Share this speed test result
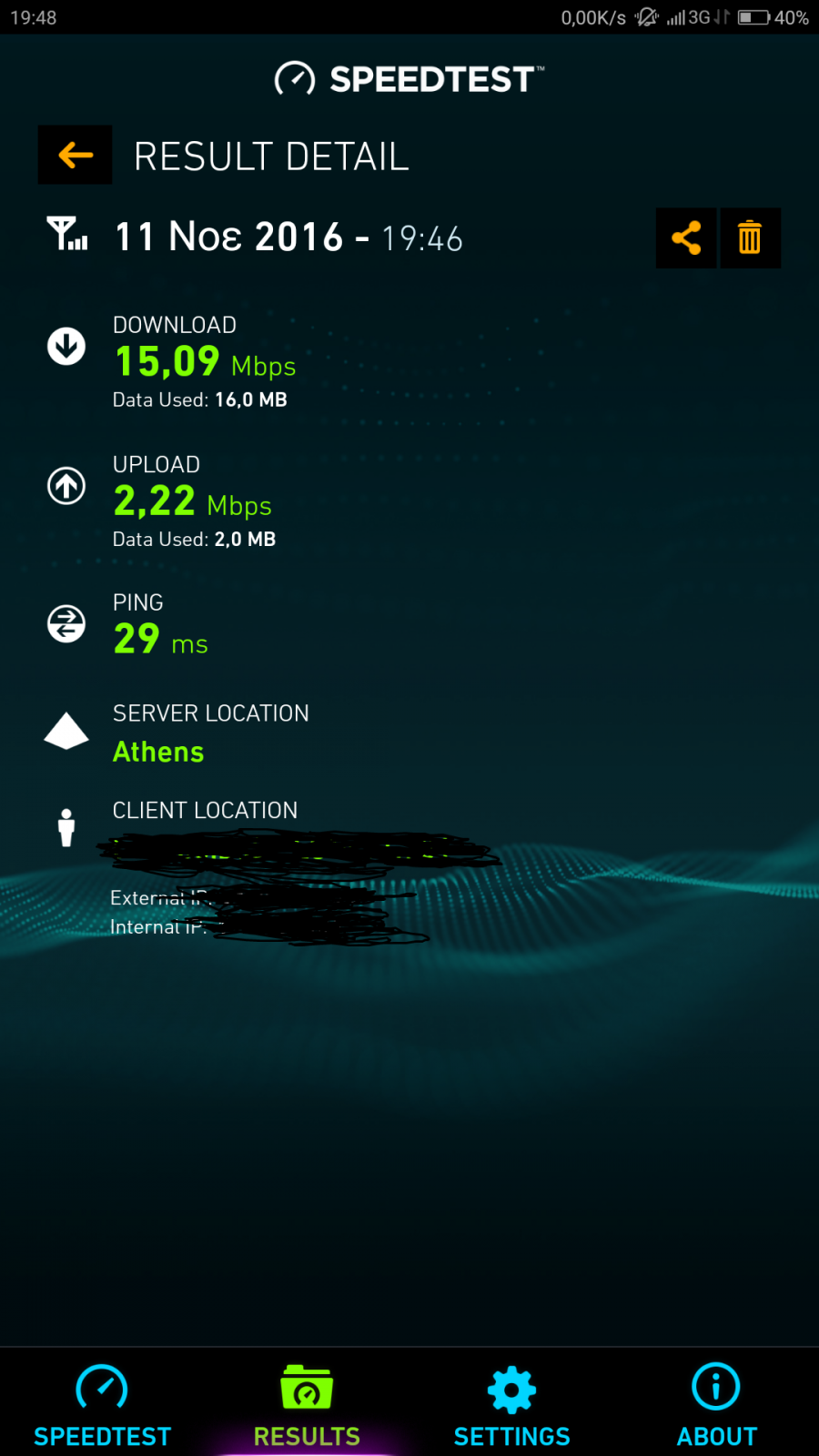The width and height of the screenshot is (819, 1456). [686, 238]
